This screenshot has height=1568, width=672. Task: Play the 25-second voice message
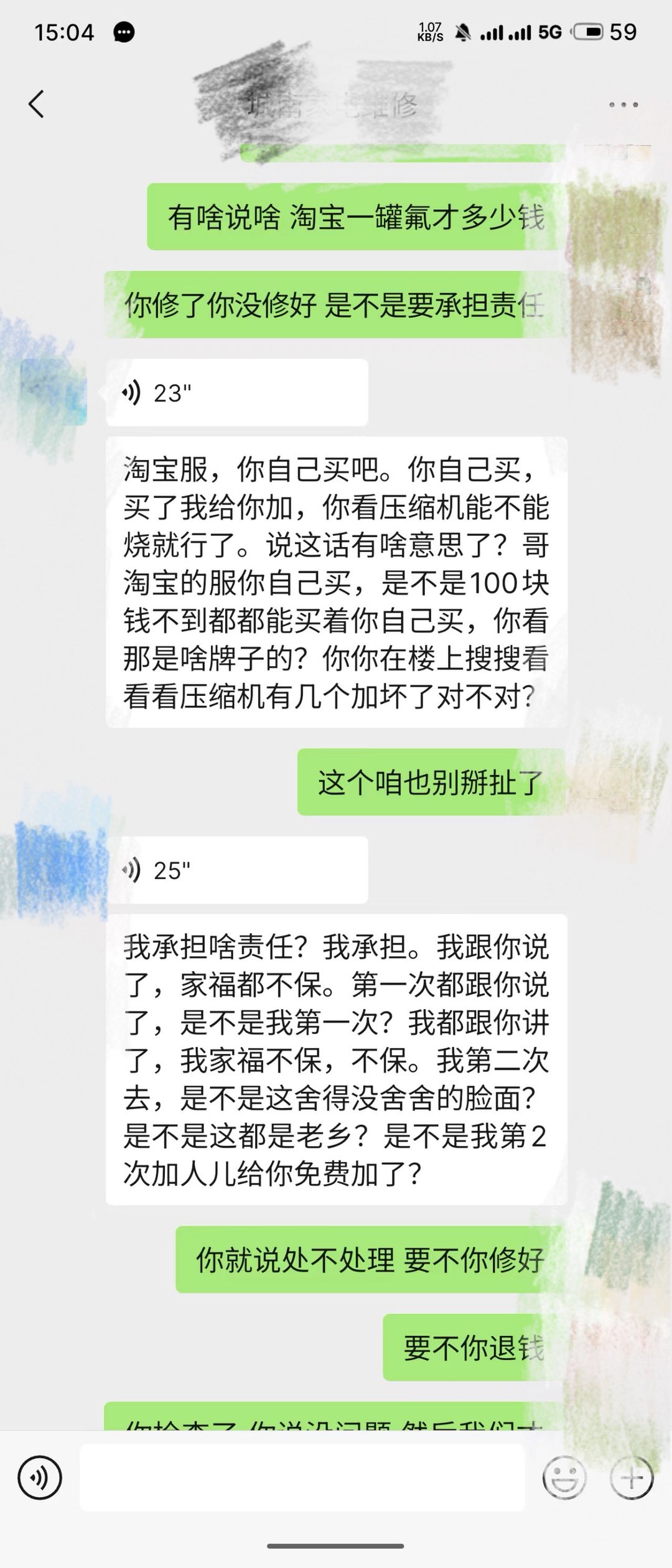tap(236, 870)
